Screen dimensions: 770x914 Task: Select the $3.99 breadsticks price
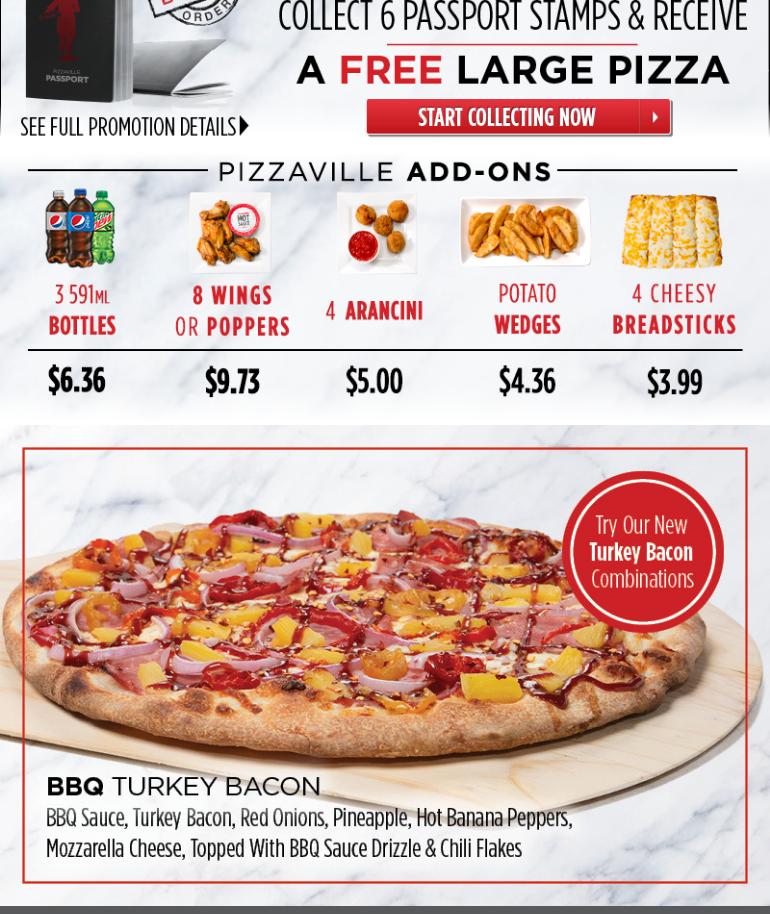tap(673, 381)
